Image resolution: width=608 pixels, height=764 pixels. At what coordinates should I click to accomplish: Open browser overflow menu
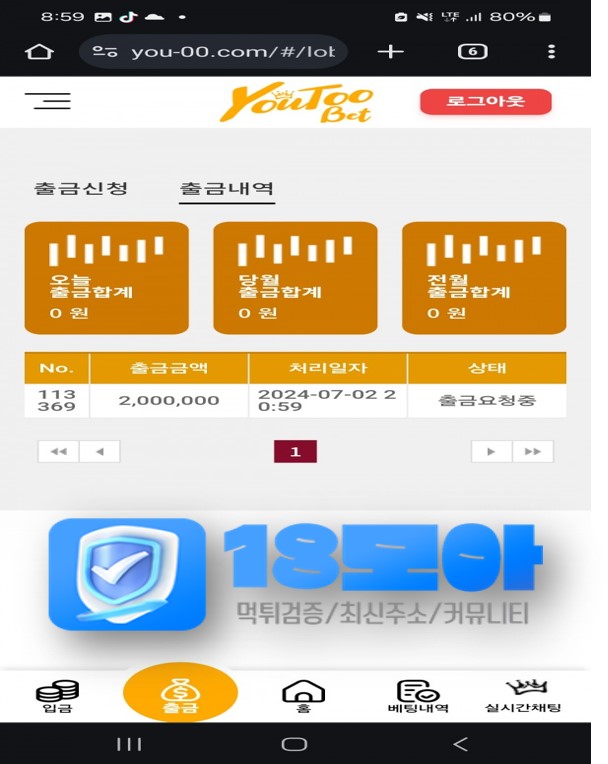[x=551, y=52]
